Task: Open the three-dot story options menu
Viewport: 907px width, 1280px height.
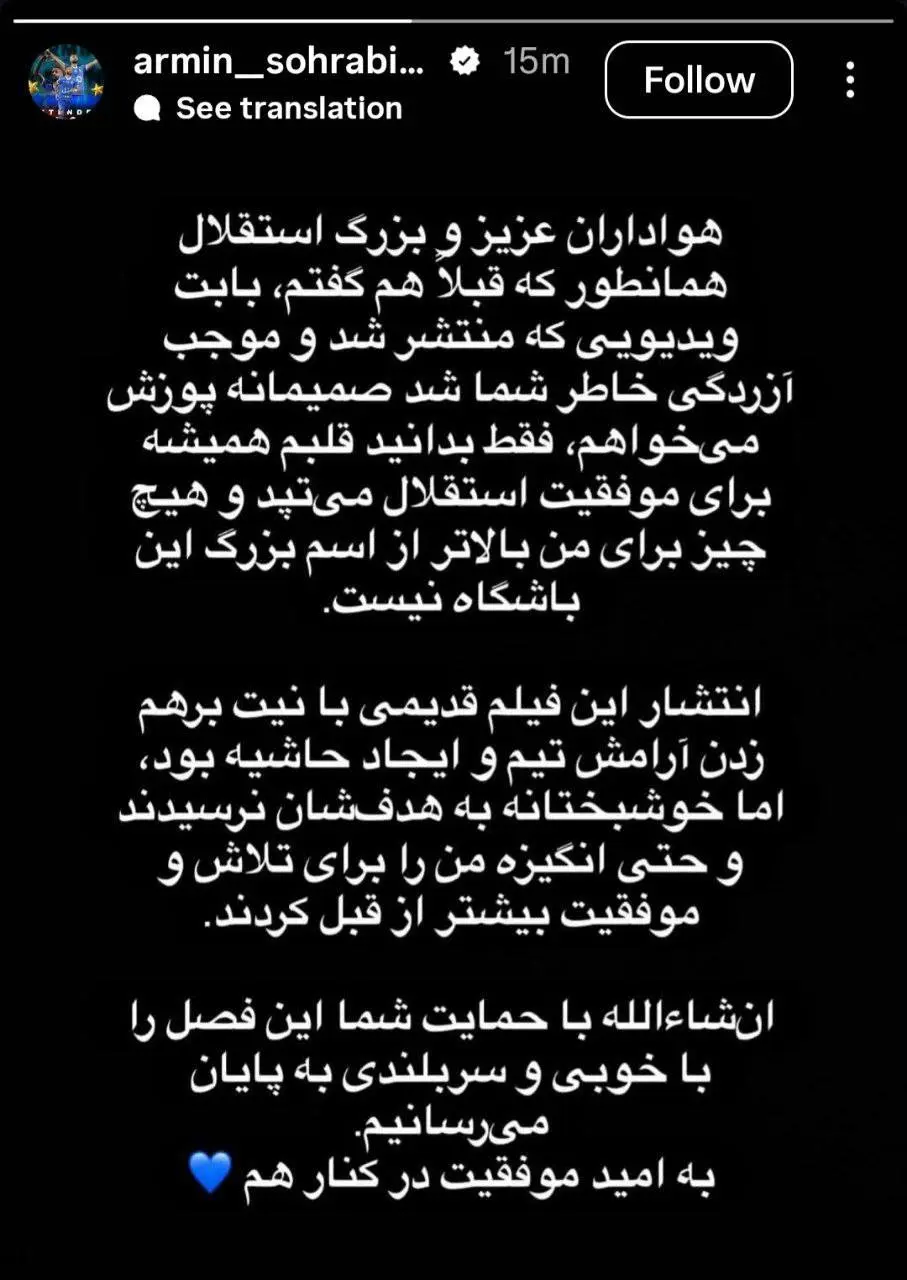Action: click(851, 78)
